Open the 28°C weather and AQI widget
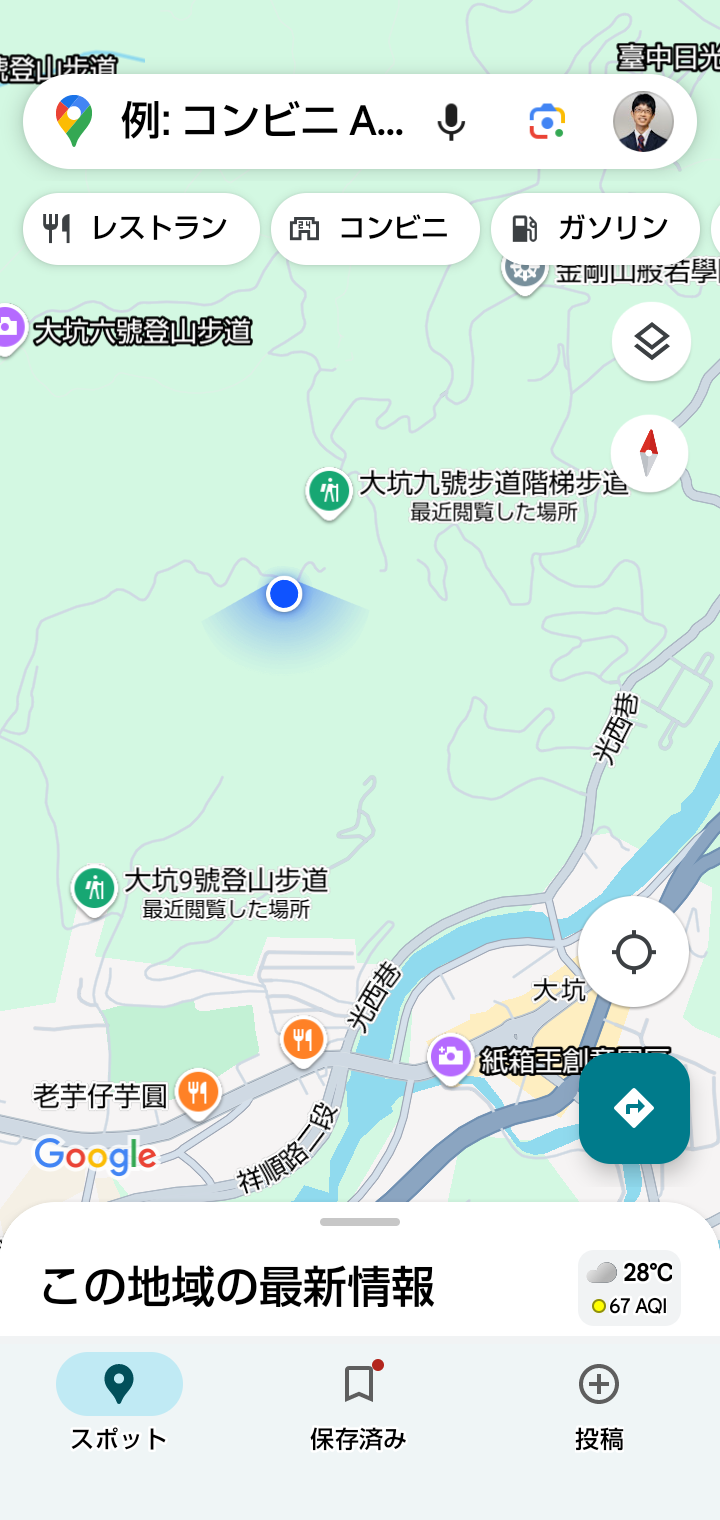Image resolution: width=720 pixels, height=1520 pixels. (629, 1288)
